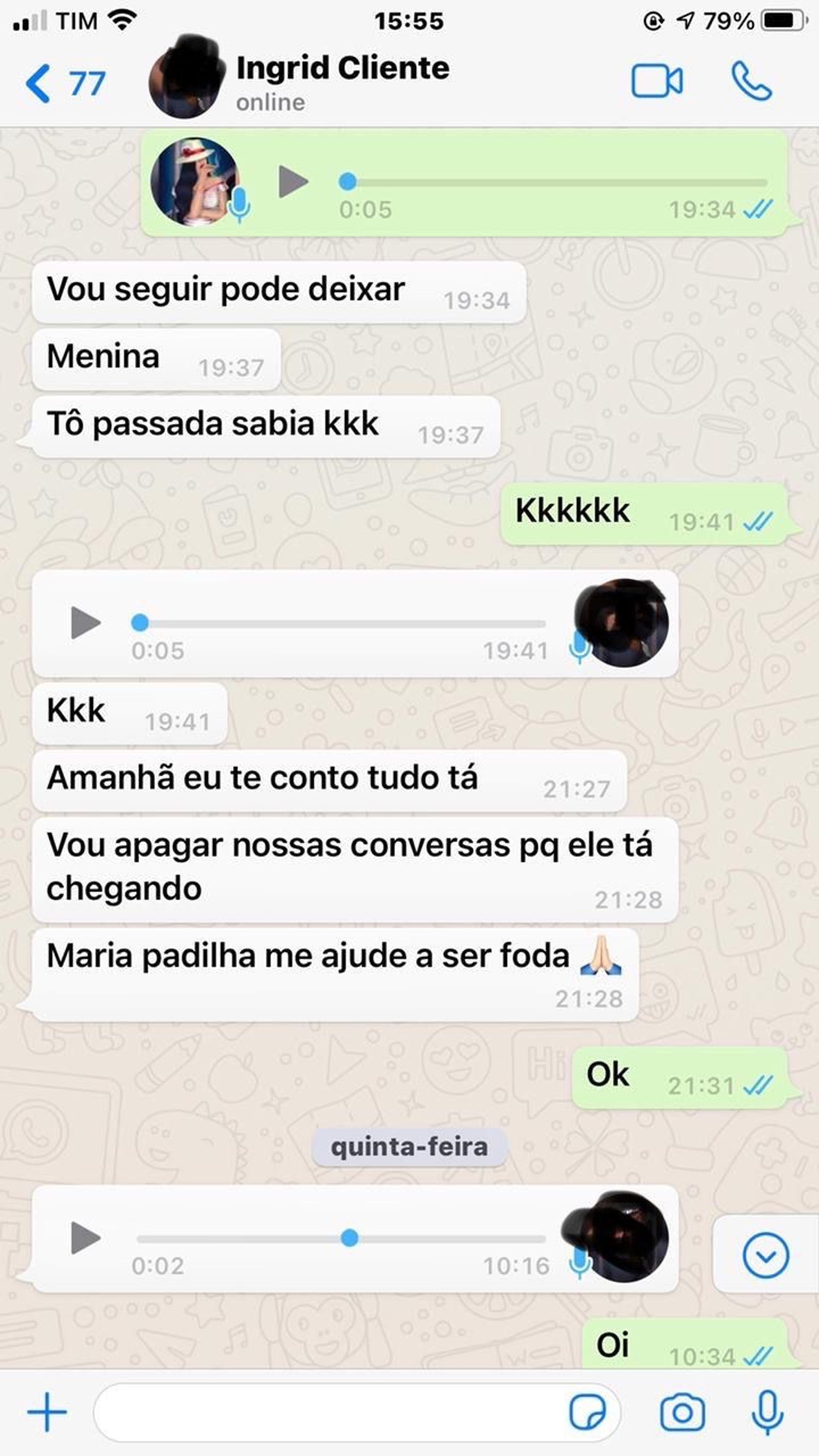Open the sticker picker
This screenshot has height=1456, width=819.
pyautogui.click(x=587, y=1412)
